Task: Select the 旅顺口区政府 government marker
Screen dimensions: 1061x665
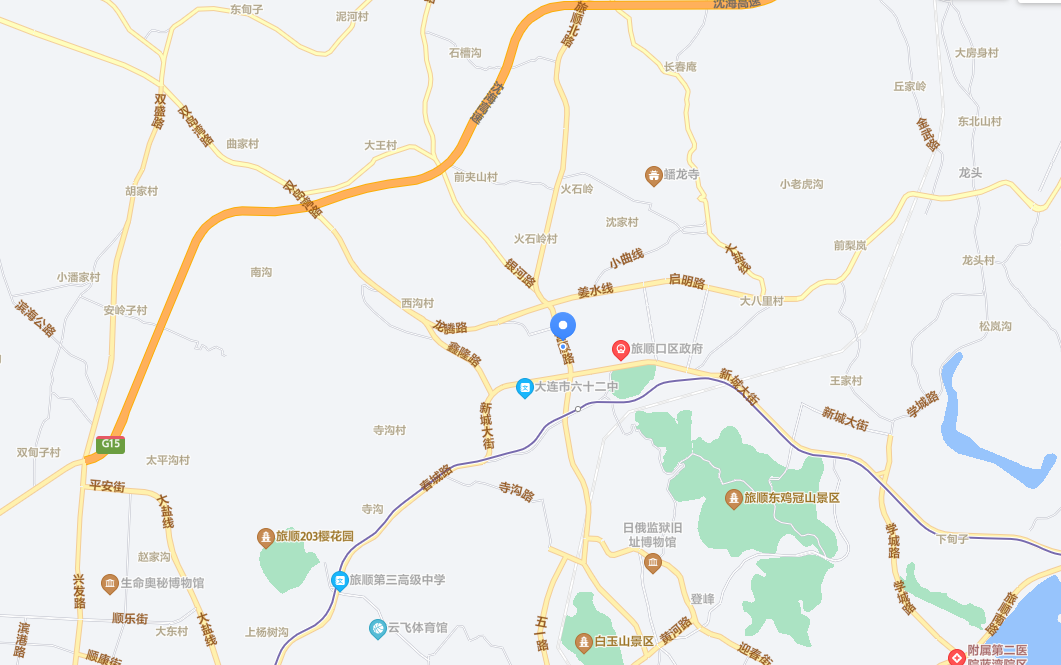Action: [620, 349]
